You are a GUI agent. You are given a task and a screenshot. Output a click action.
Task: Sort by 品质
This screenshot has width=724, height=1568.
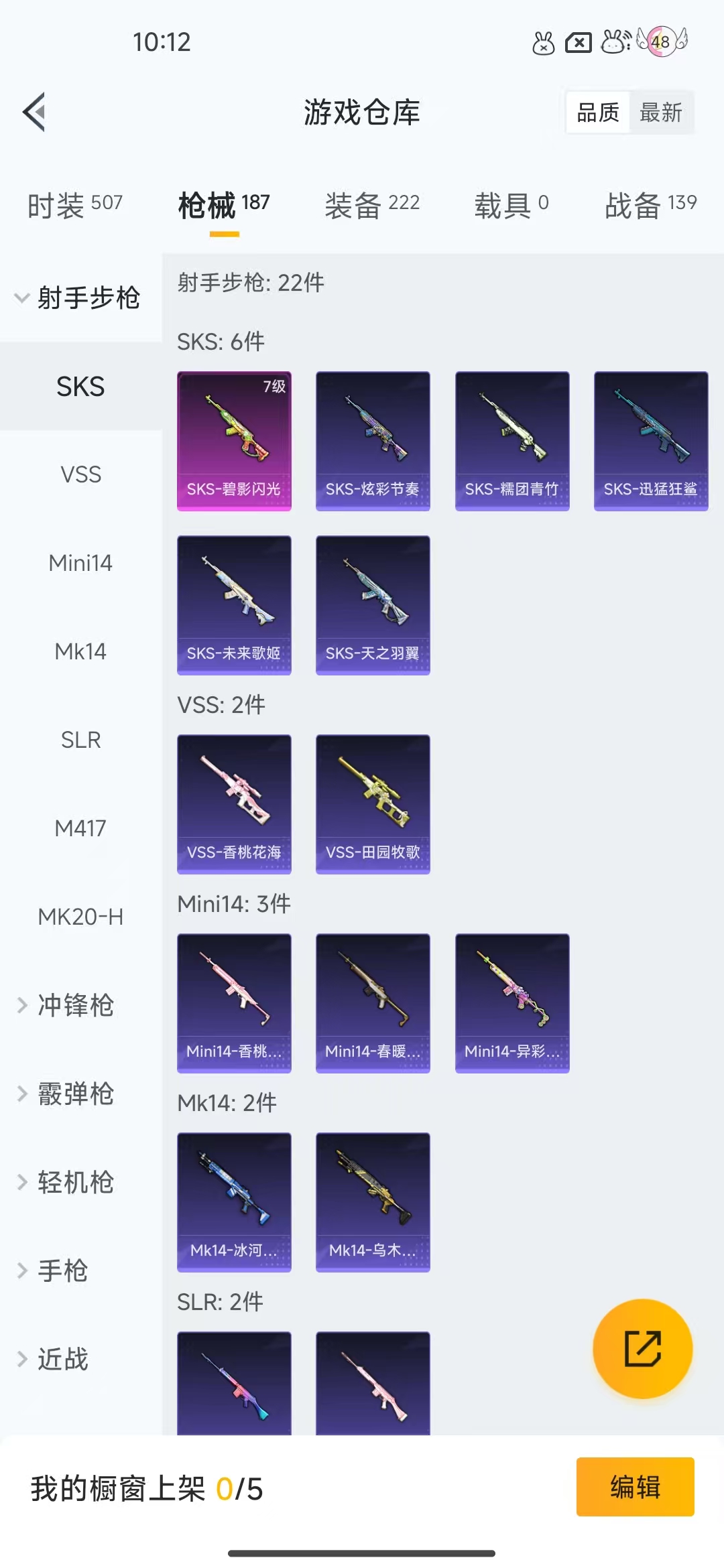click(x=598, y=113)
